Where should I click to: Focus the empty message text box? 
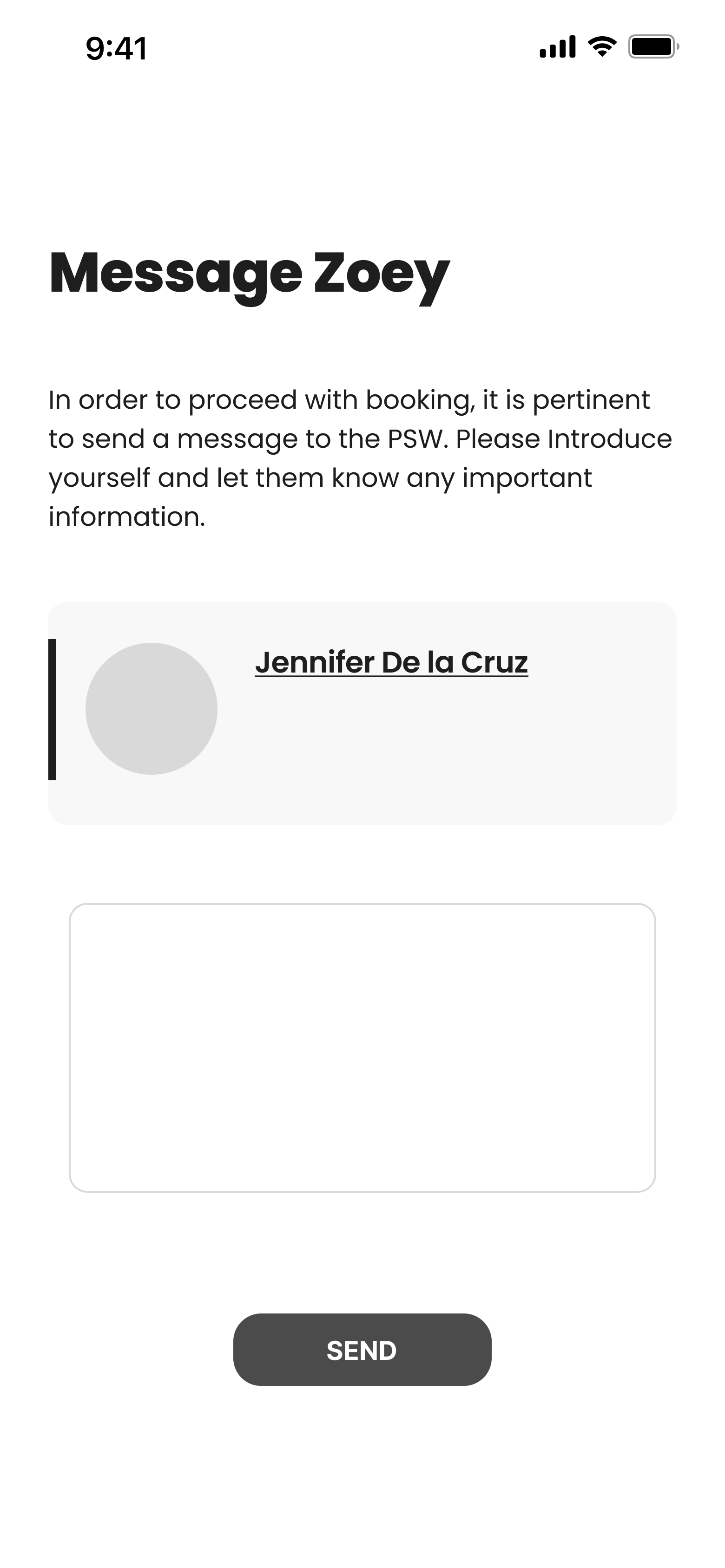pyautogui.click(x=362, y=1047)
